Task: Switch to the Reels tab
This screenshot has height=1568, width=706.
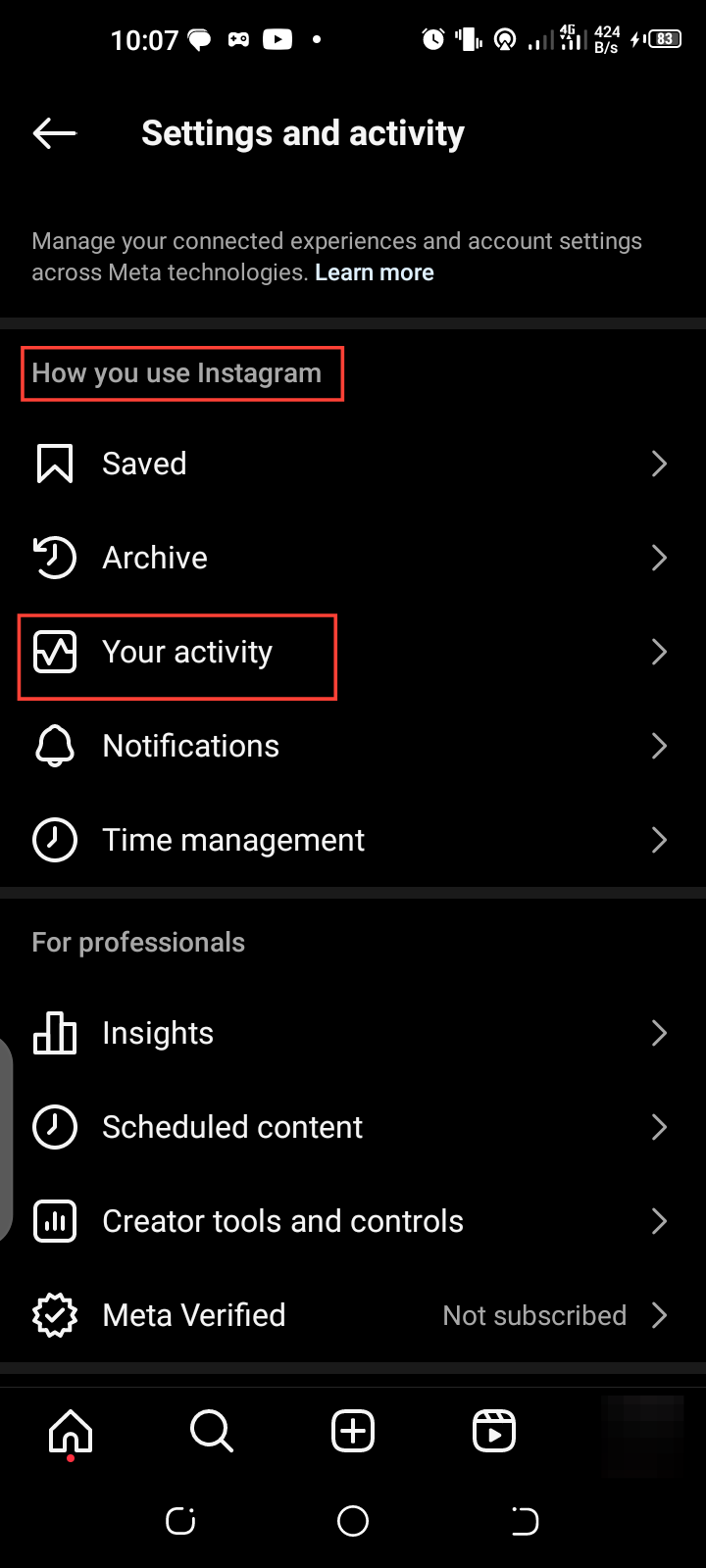Action: (494, 1432)
